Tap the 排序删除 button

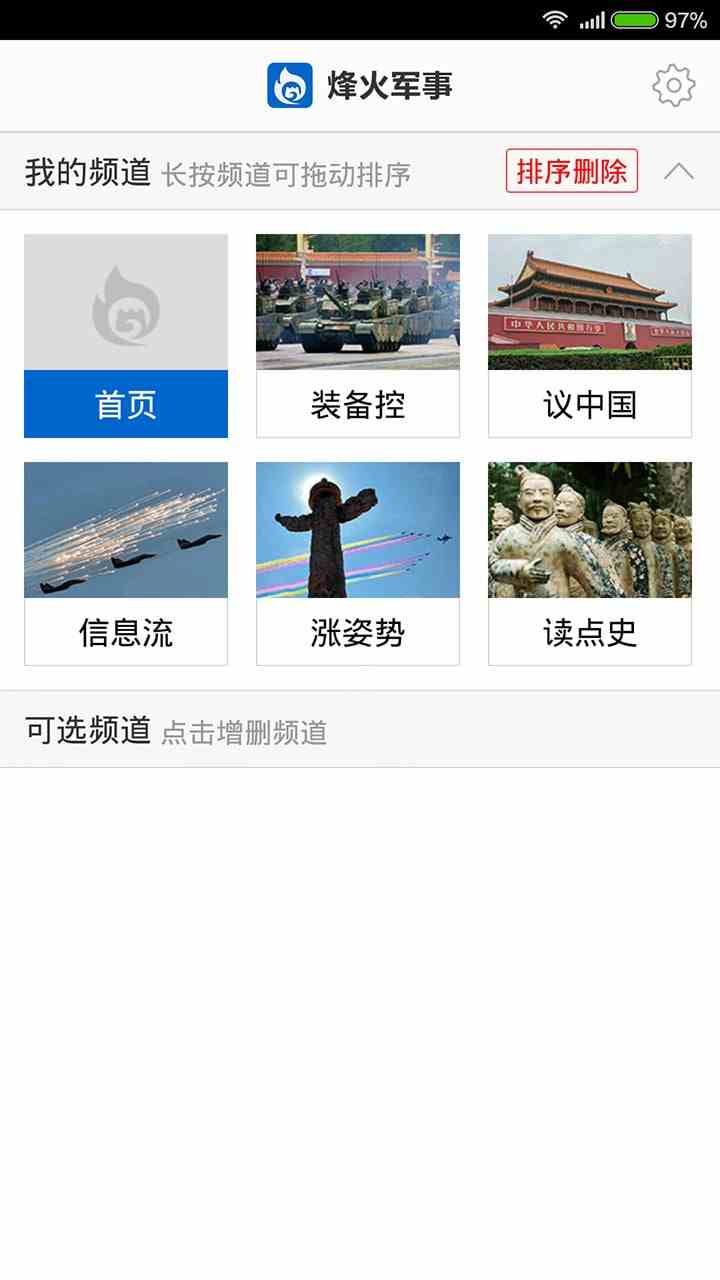(x=572, y=171)
